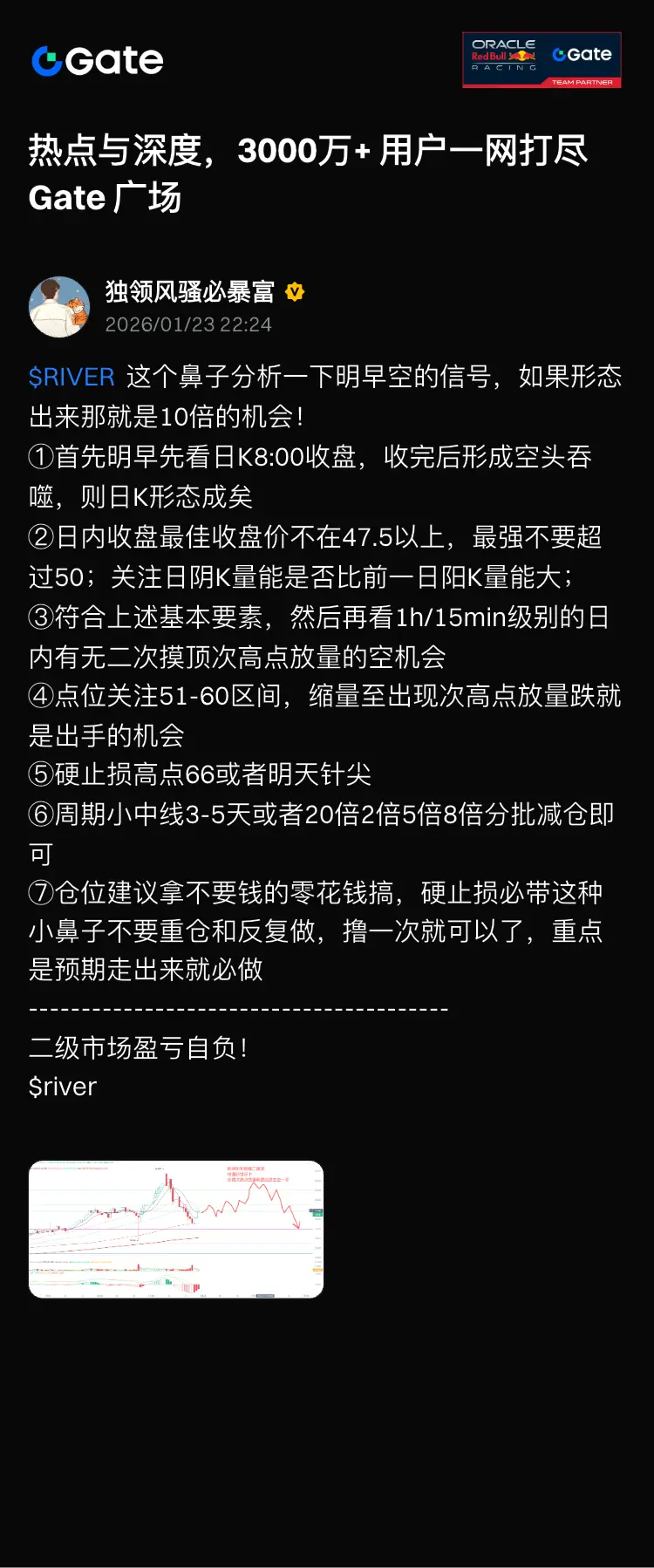Click the ①日K收盘 signal instruction line
The height and width of the screenshot is (1568, 654).
(x=323, y=460)
